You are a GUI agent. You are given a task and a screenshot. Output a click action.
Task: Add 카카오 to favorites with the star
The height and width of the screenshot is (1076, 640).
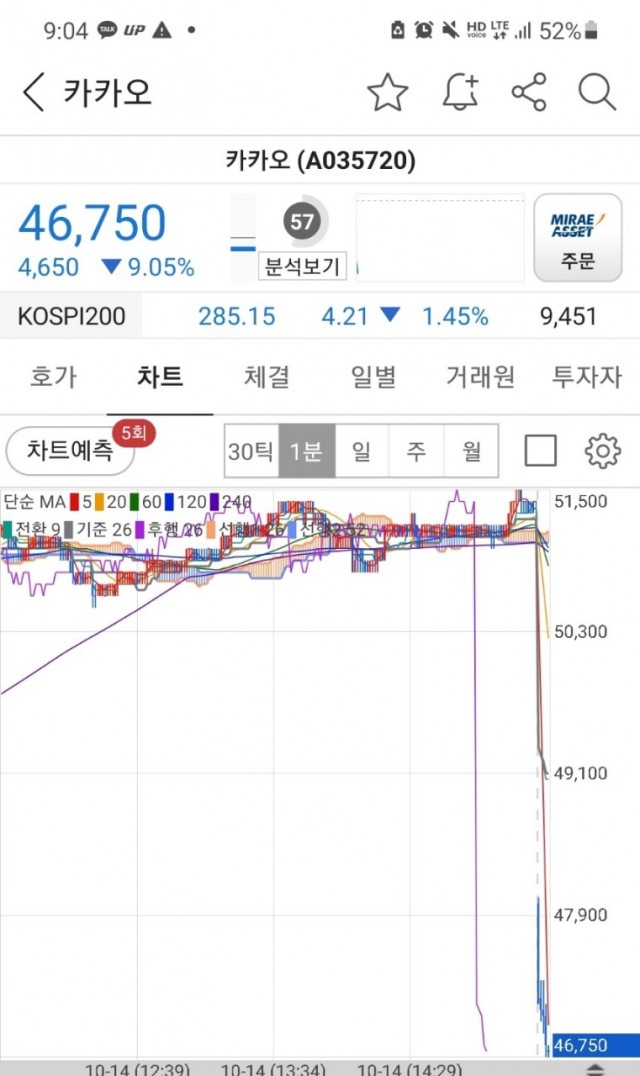[388, 92]
